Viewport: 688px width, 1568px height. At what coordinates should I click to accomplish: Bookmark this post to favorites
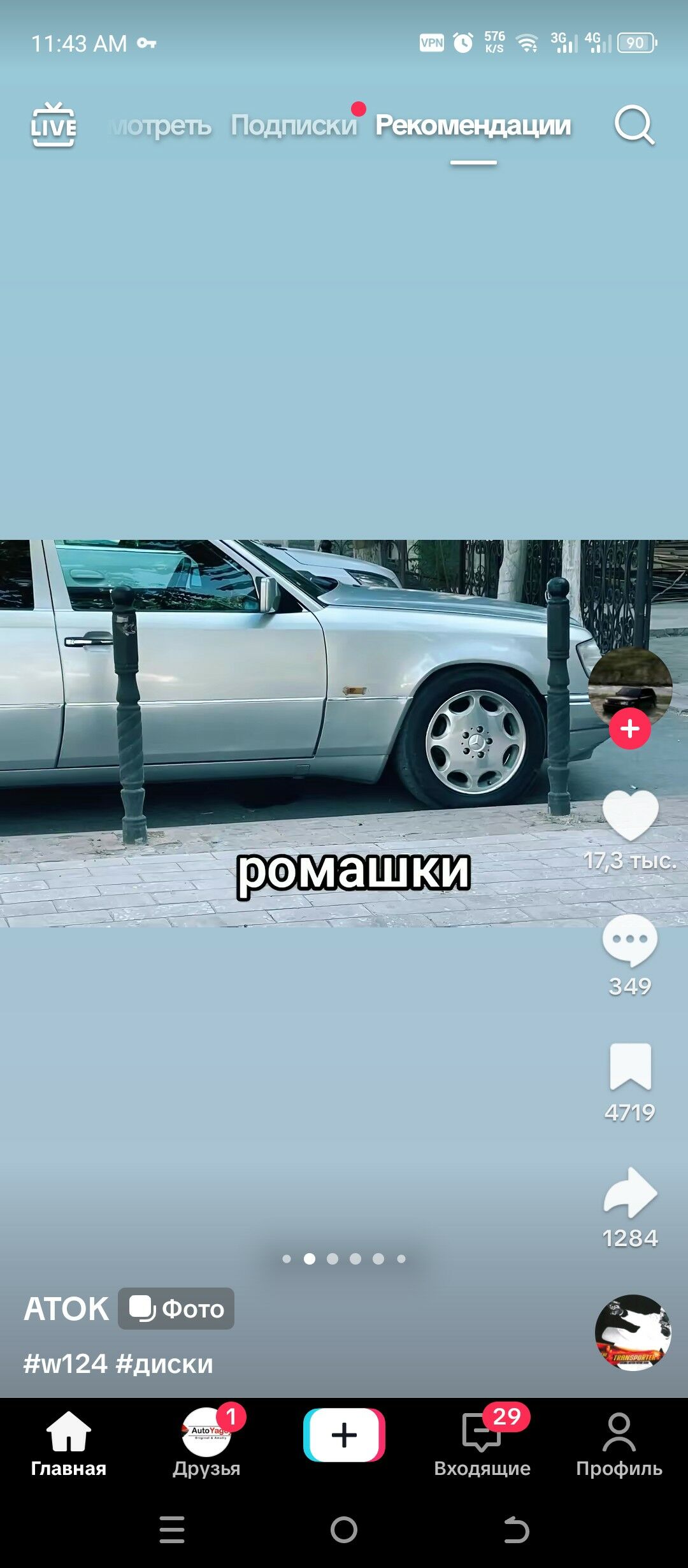pyautogui.click(x=630, y=1067)
